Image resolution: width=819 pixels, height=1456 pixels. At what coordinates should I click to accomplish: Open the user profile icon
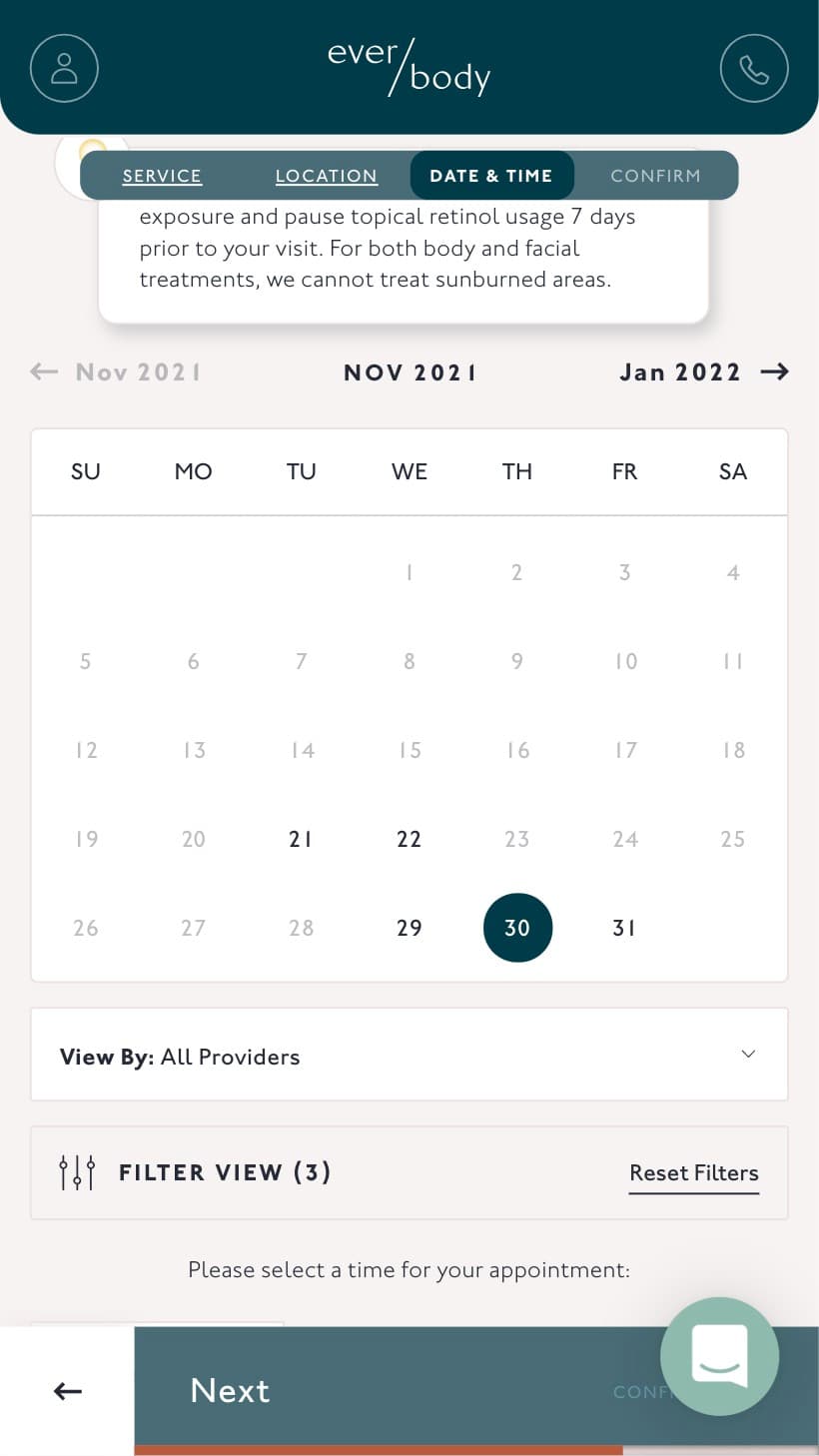point(64,68)
